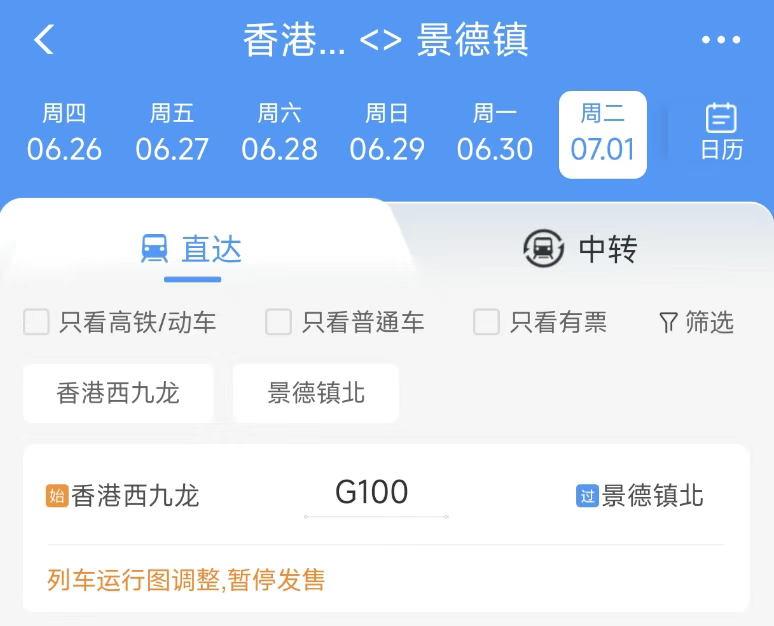Check the 只看有票 box
774x626 pixels.
tap(486, 322)
